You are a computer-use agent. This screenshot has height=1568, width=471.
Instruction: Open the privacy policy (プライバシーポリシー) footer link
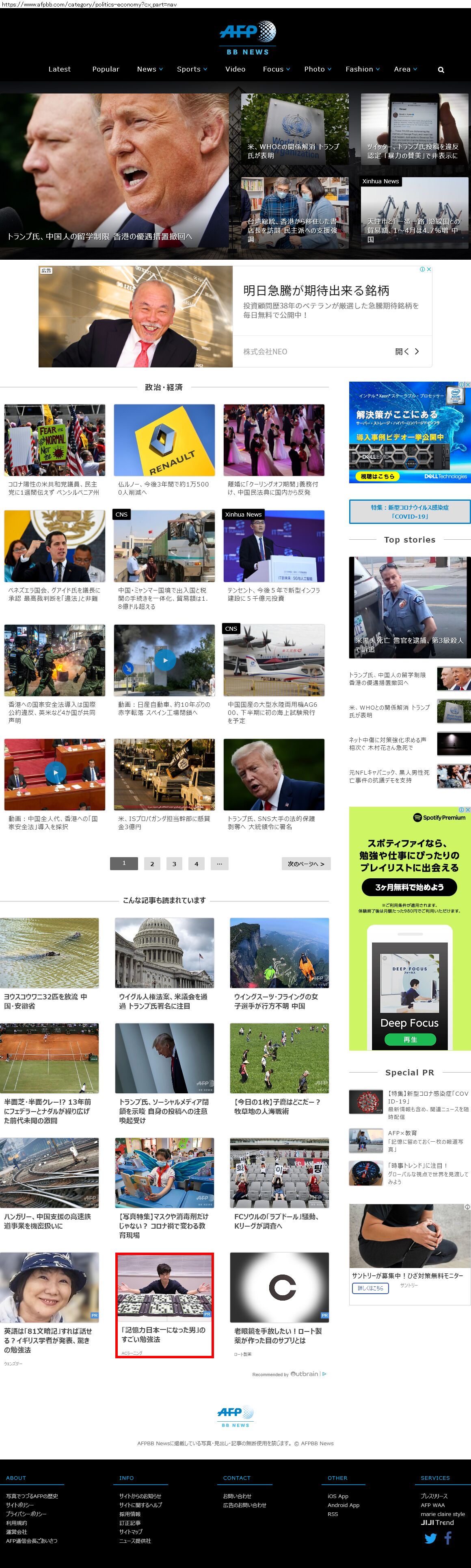pos(26,1514)
